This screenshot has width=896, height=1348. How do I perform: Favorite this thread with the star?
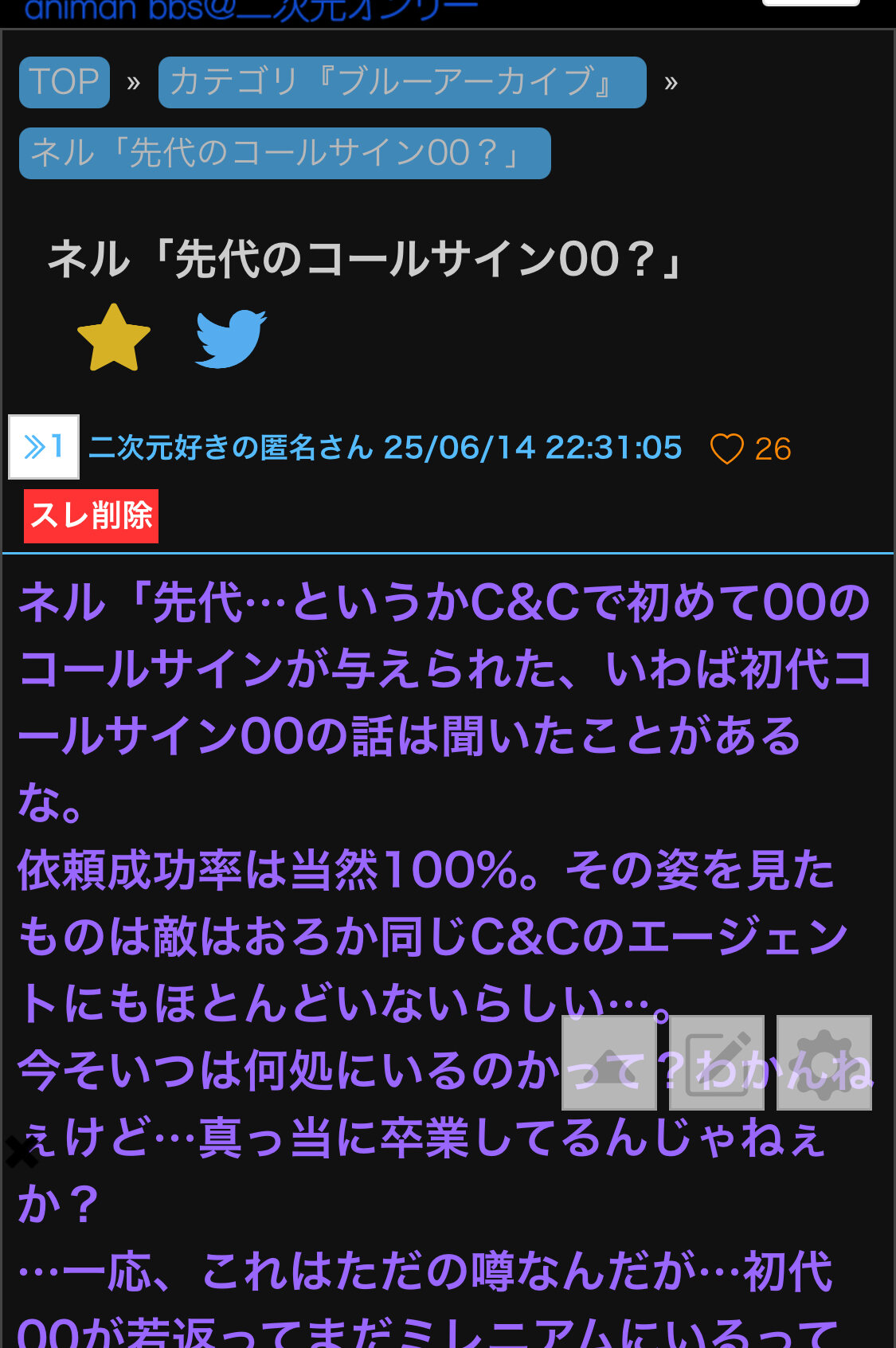pos(114,338)
